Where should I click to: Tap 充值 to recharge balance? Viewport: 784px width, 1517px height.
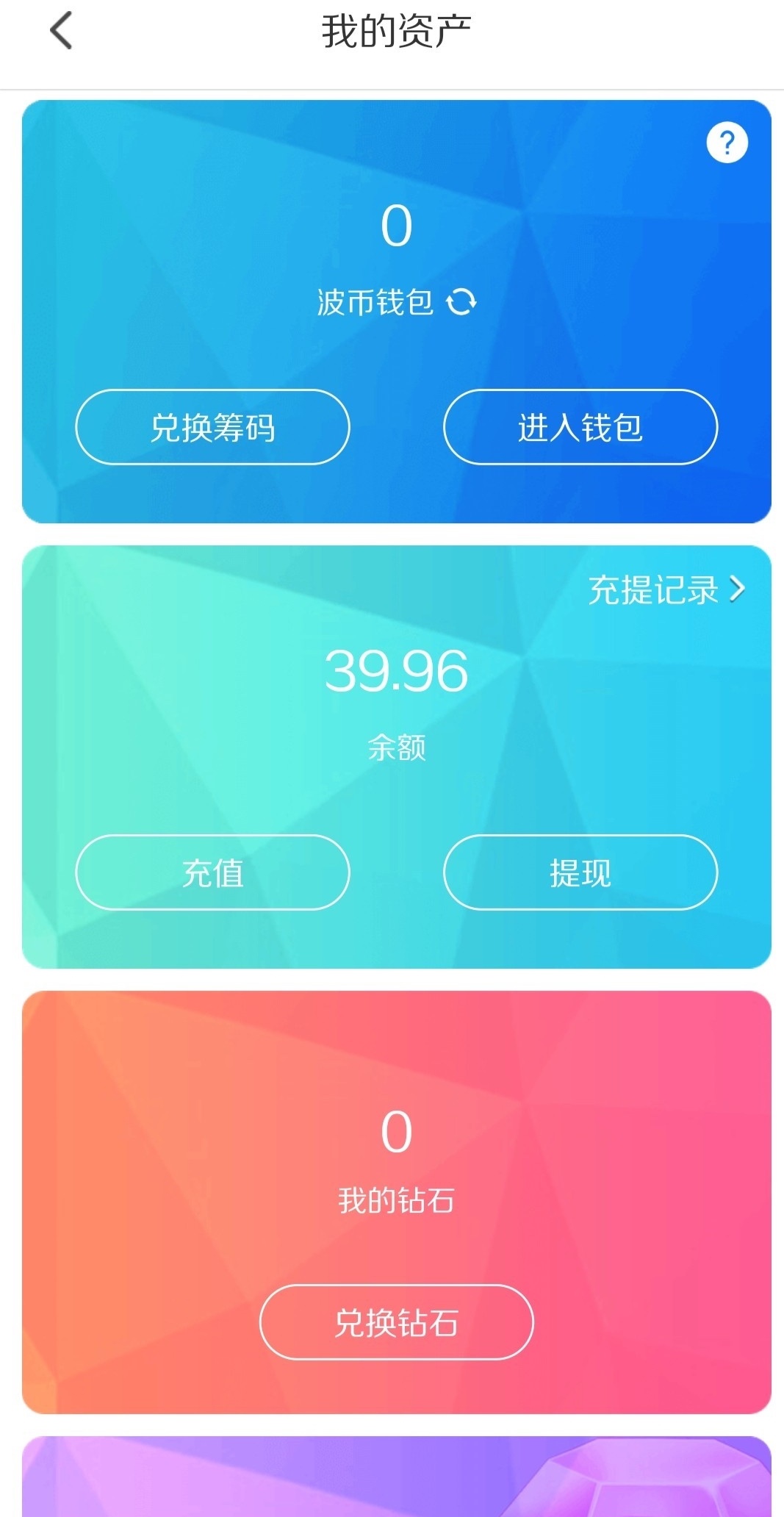212,872
